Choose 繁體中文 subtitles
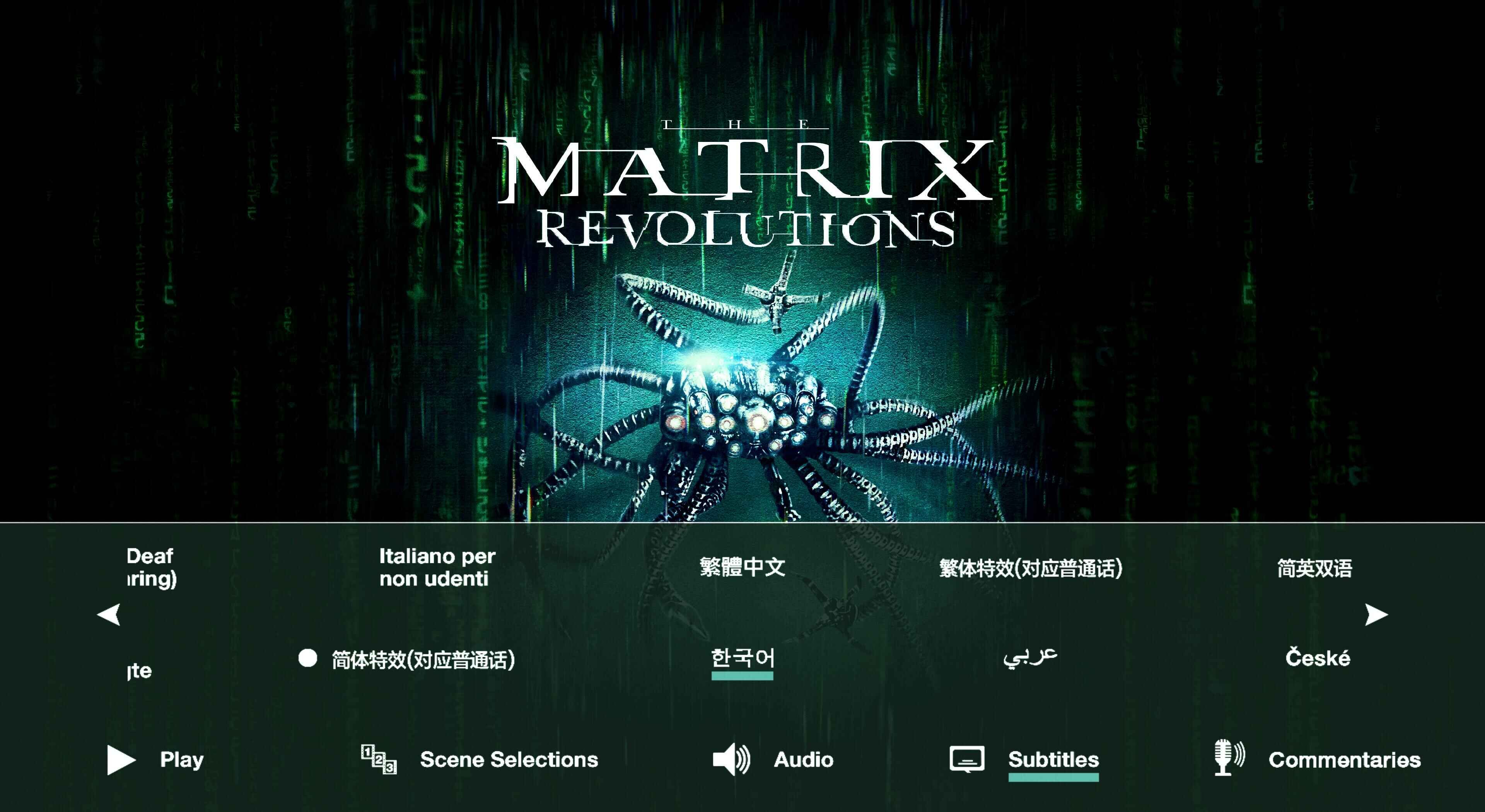 (742, 567)
